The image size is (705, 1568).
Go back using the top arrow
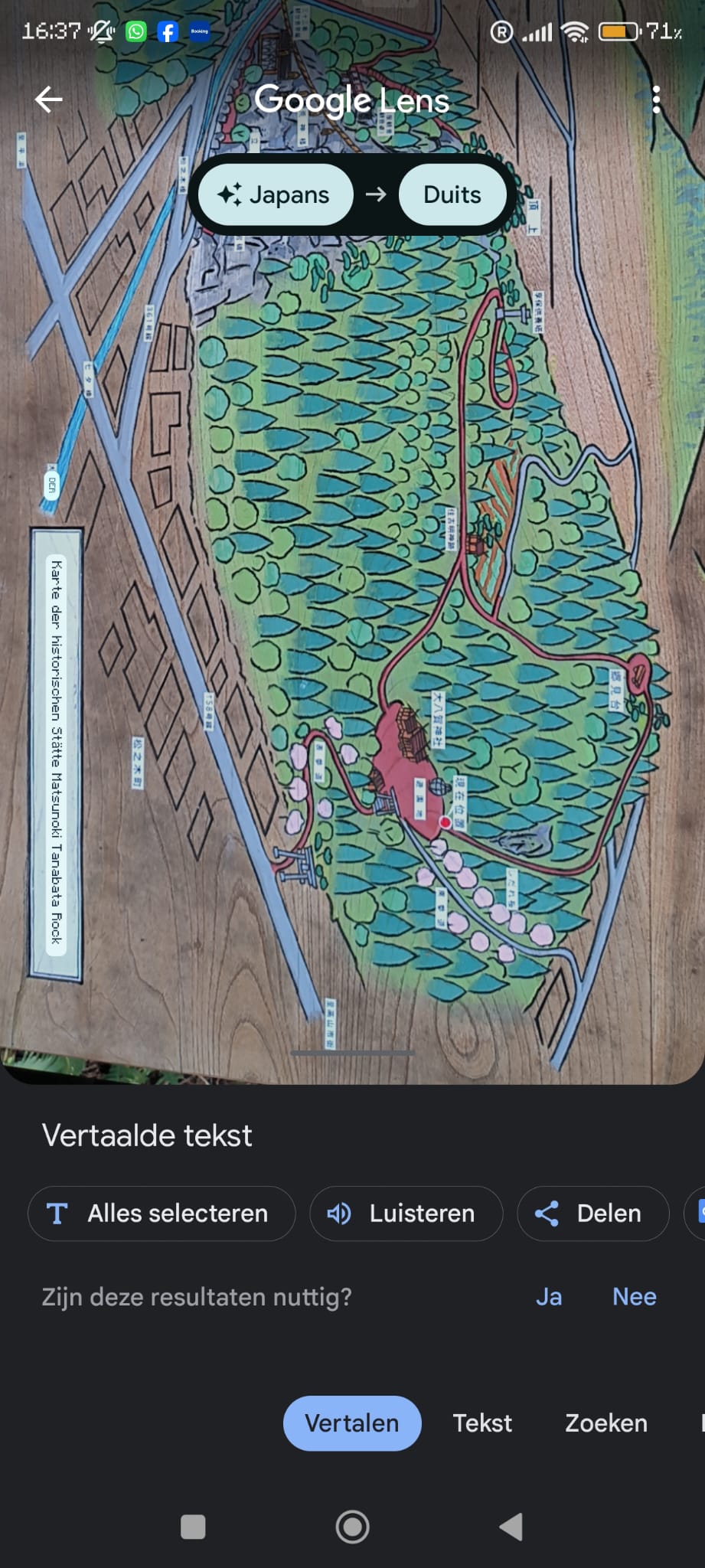[x=49, y=100]
